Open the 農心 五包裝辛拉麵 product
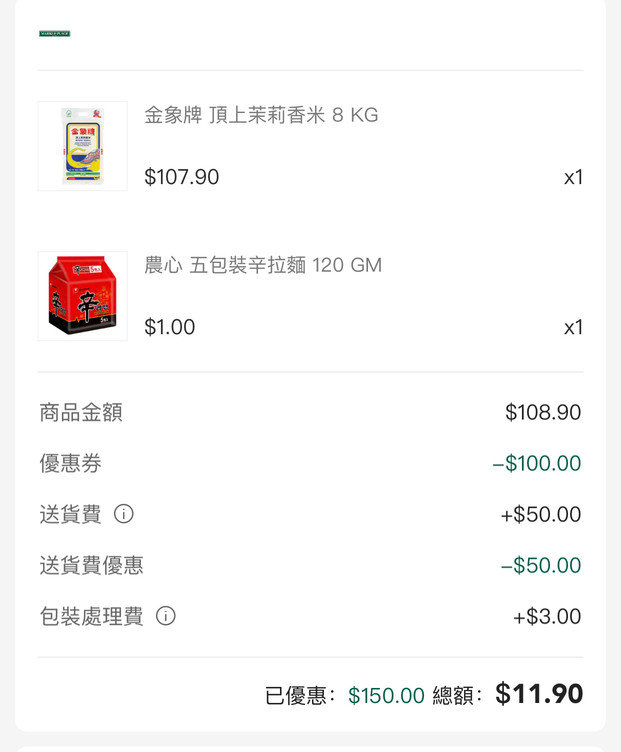The width and height of the screenshot is (621, 752). coord(263,265)
